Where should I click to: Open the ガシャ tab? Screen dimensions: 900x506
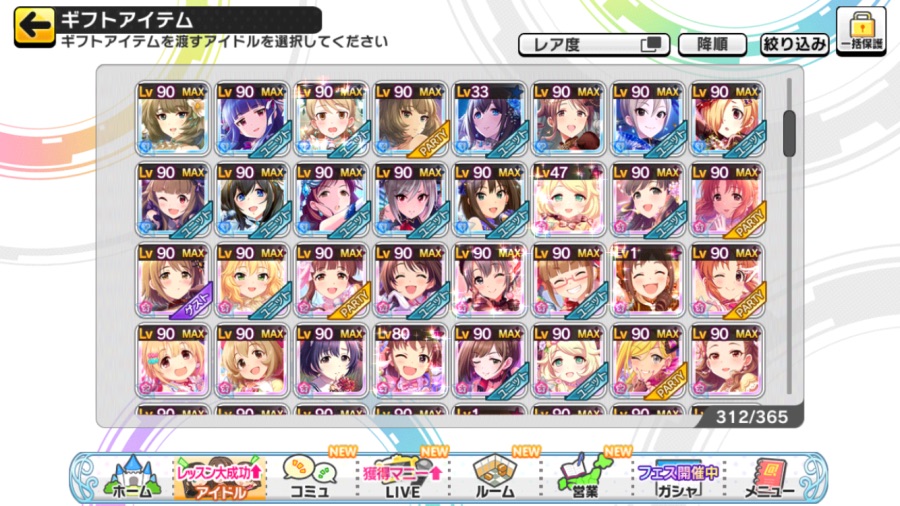(677, 478)
